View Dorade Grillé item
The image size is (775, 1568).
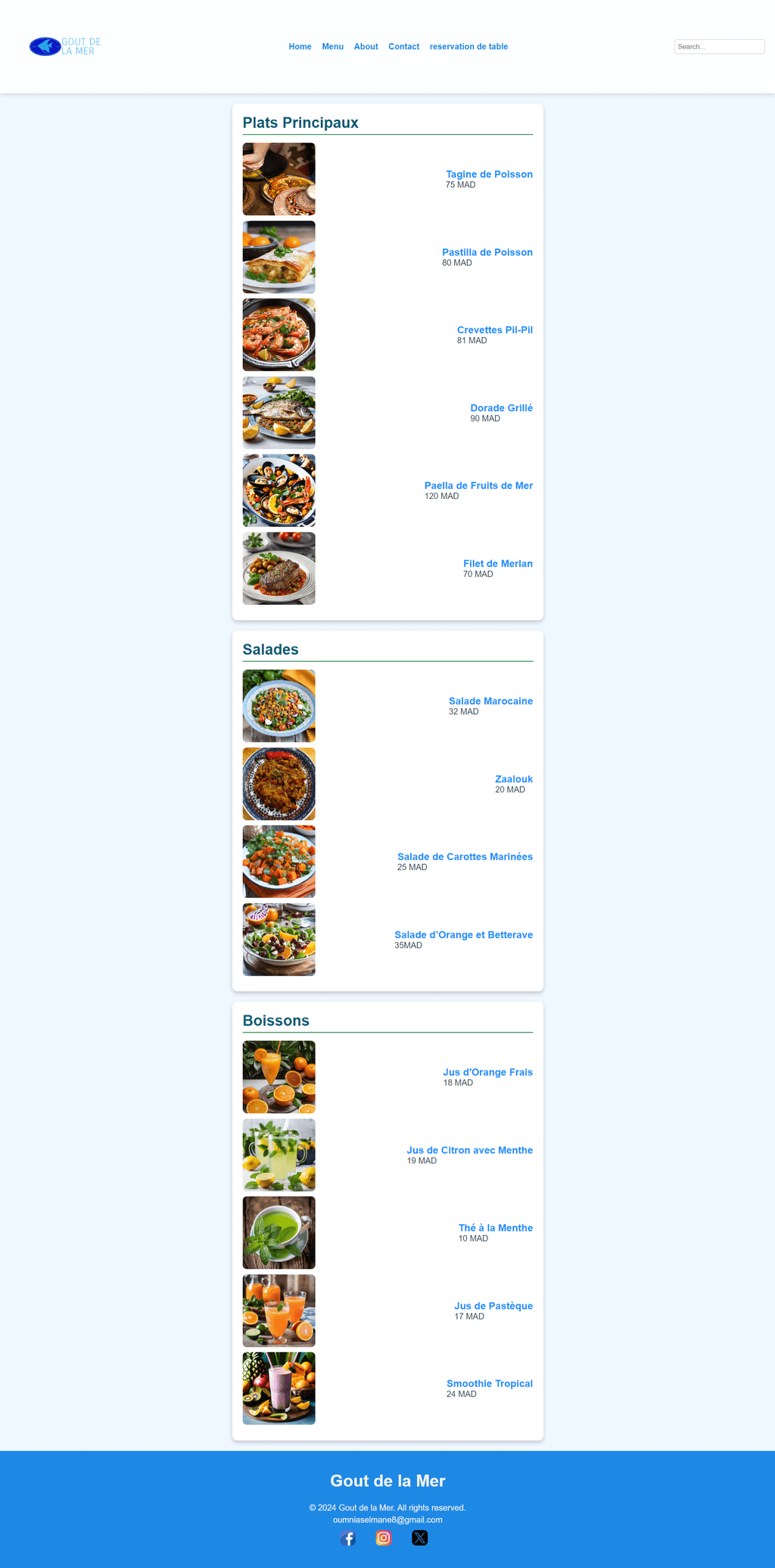click(x=501, y=408)
